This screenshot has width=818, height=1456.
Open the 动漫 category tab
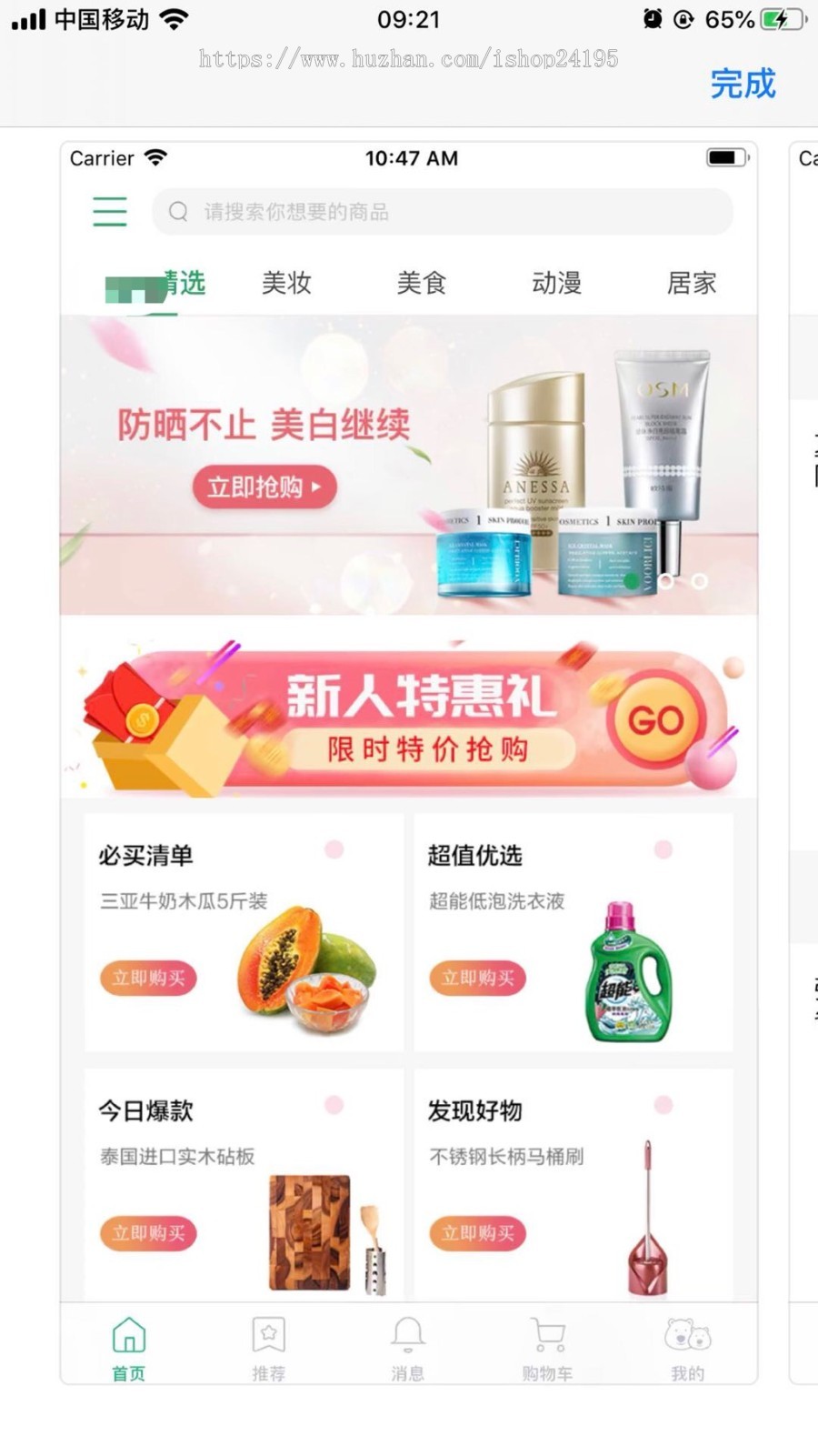(x=556, y=284)
